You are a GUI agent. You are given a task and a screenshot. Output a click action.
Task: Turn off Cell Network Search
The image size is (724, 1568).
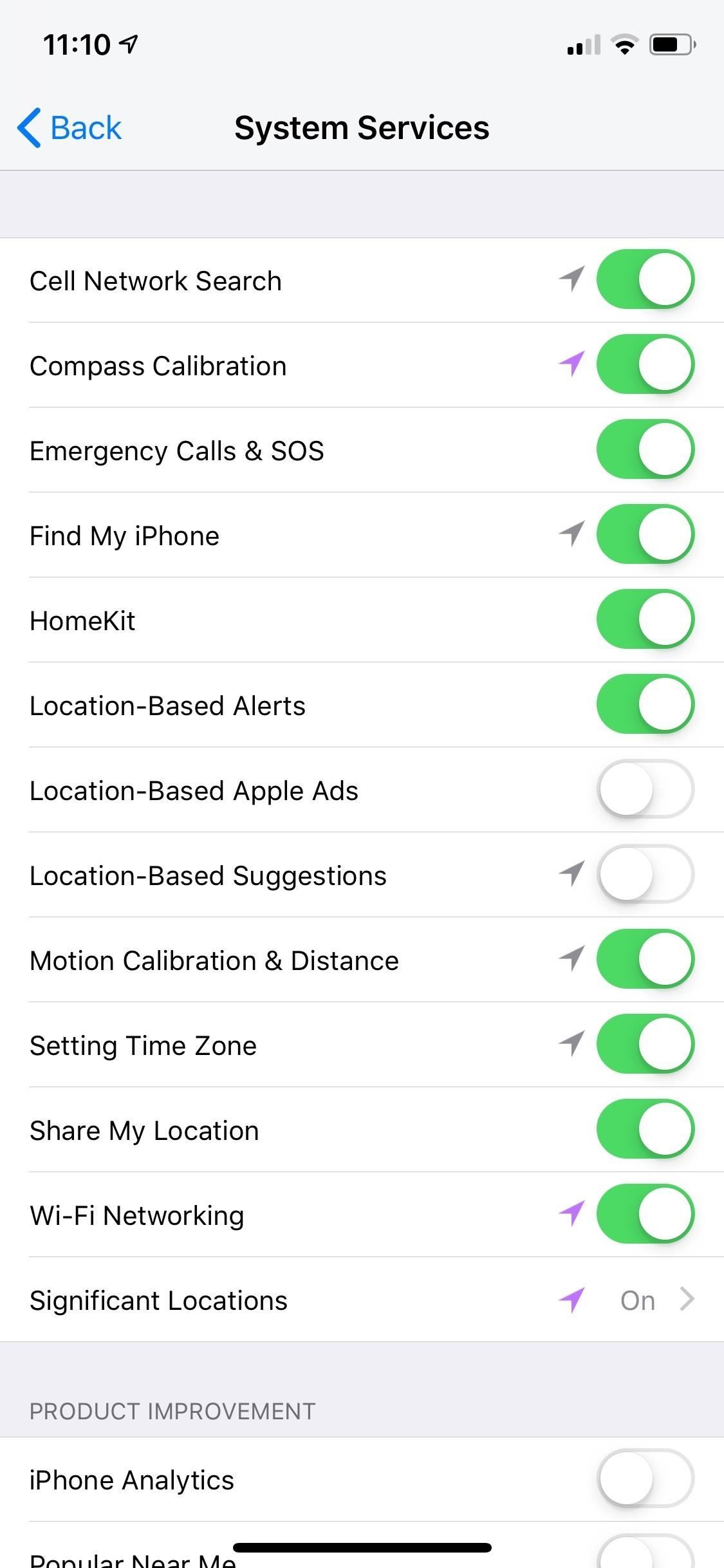coord(645,279)
